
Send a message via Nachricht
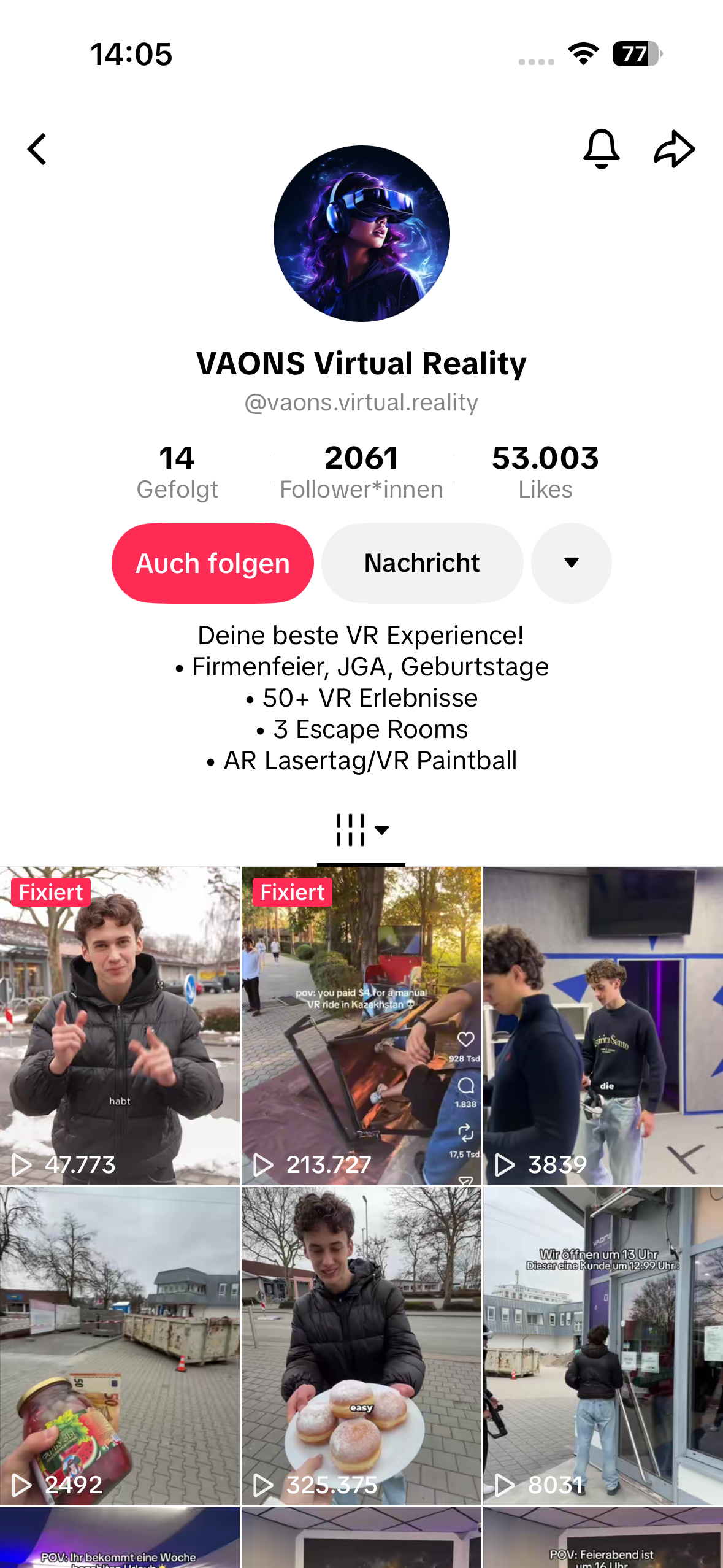coord(422,563)
